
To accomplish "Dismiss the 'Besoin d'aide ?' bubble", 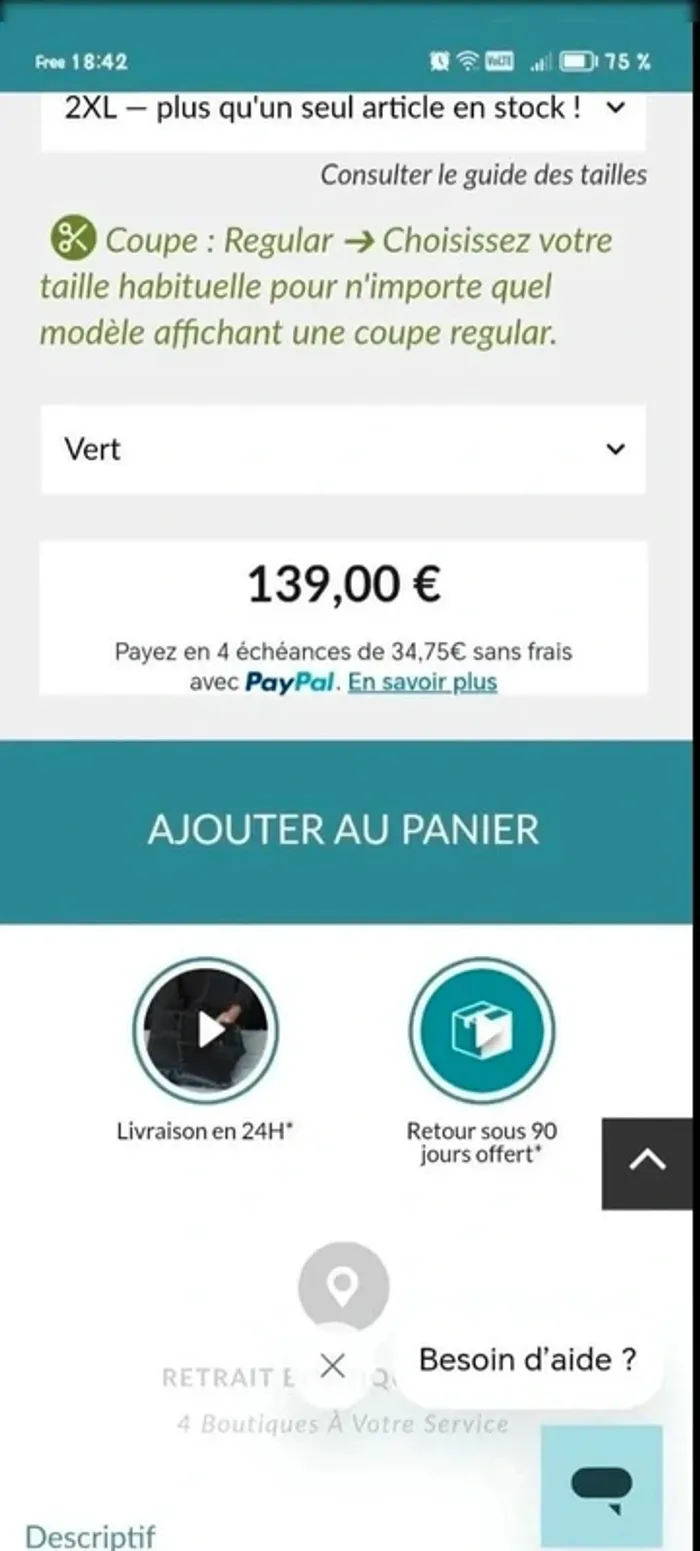I will click(x=333, y=1365).
